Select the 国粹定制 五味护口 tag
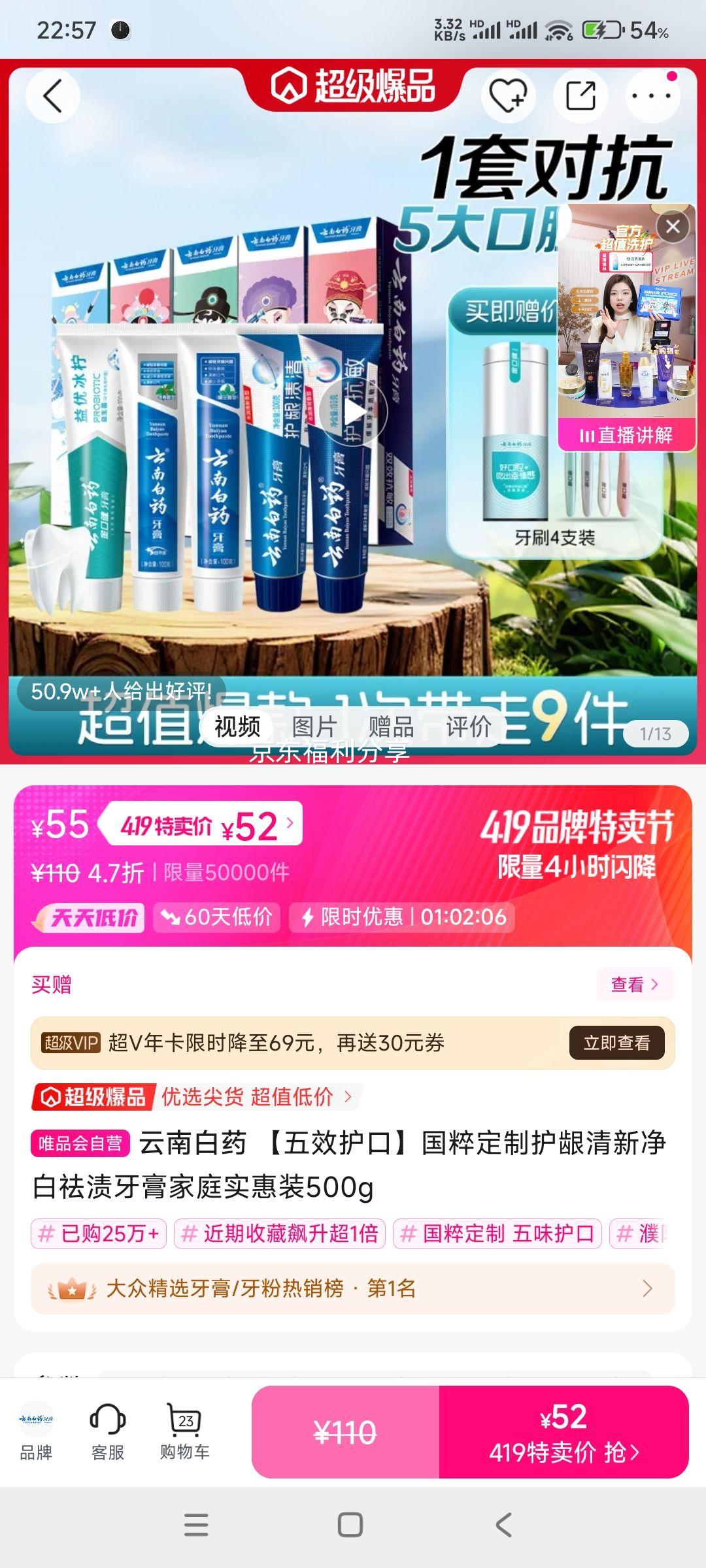The image size is (706, 1568). pyautogui.click(x=497, y=1233)
